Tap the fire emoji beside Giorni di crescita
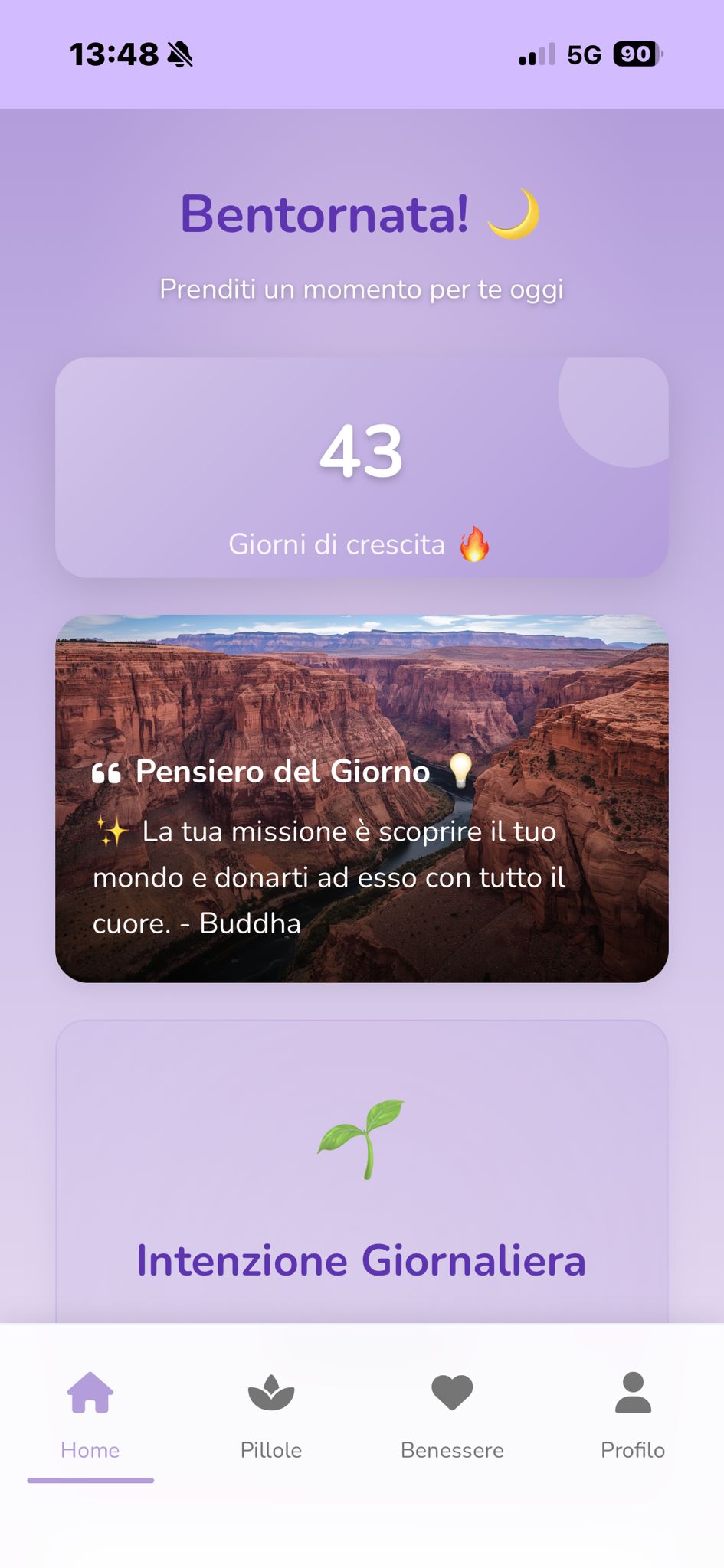The width and height of the screenshot is (724, 1568). click(x=475, y=544)
